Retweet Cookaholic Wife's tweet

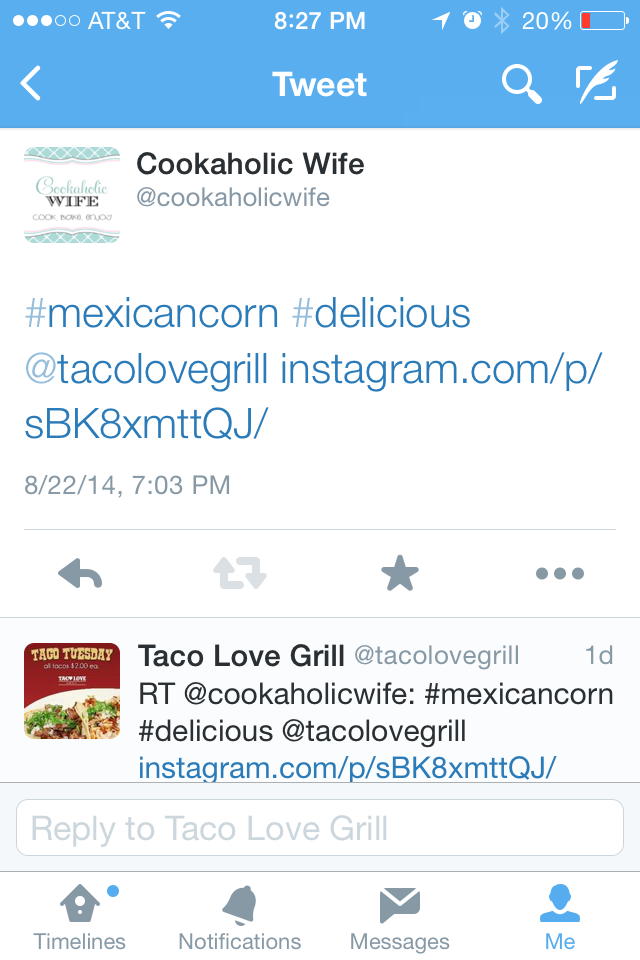[240, 574]
